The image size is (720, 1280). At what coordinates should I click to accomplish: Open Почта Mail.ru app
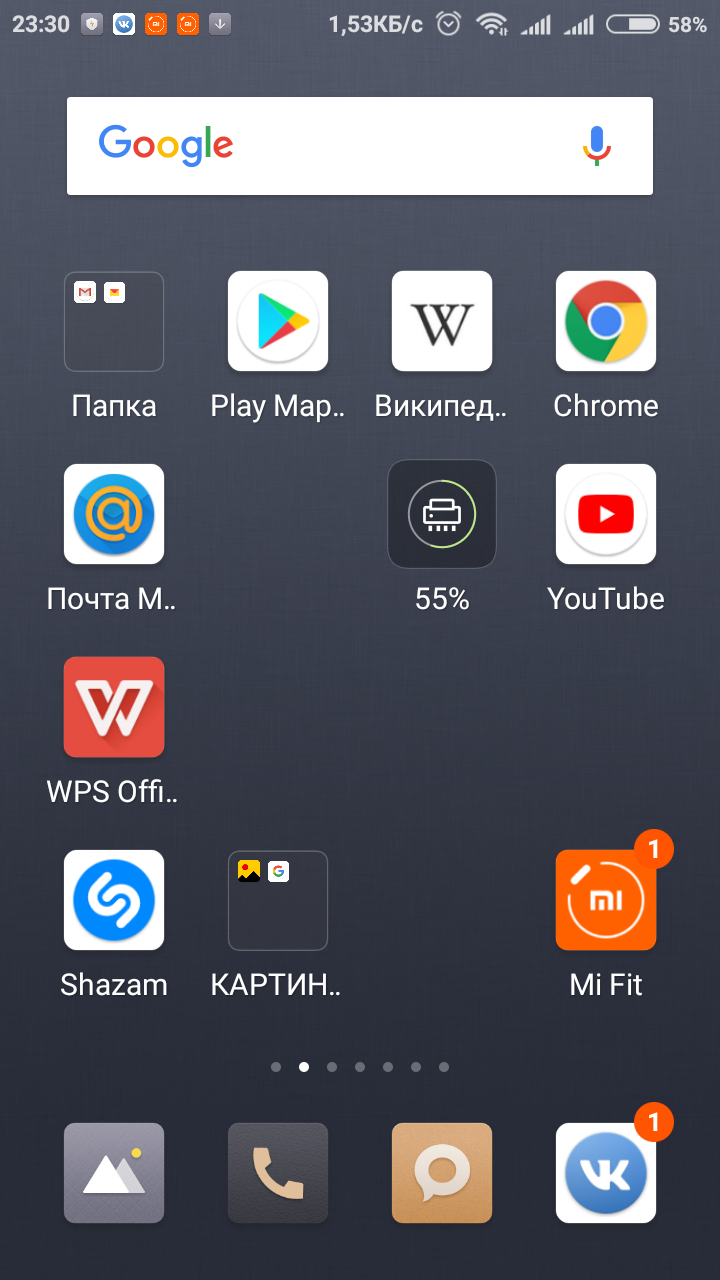pyautogui.click(x=114, y=514)
